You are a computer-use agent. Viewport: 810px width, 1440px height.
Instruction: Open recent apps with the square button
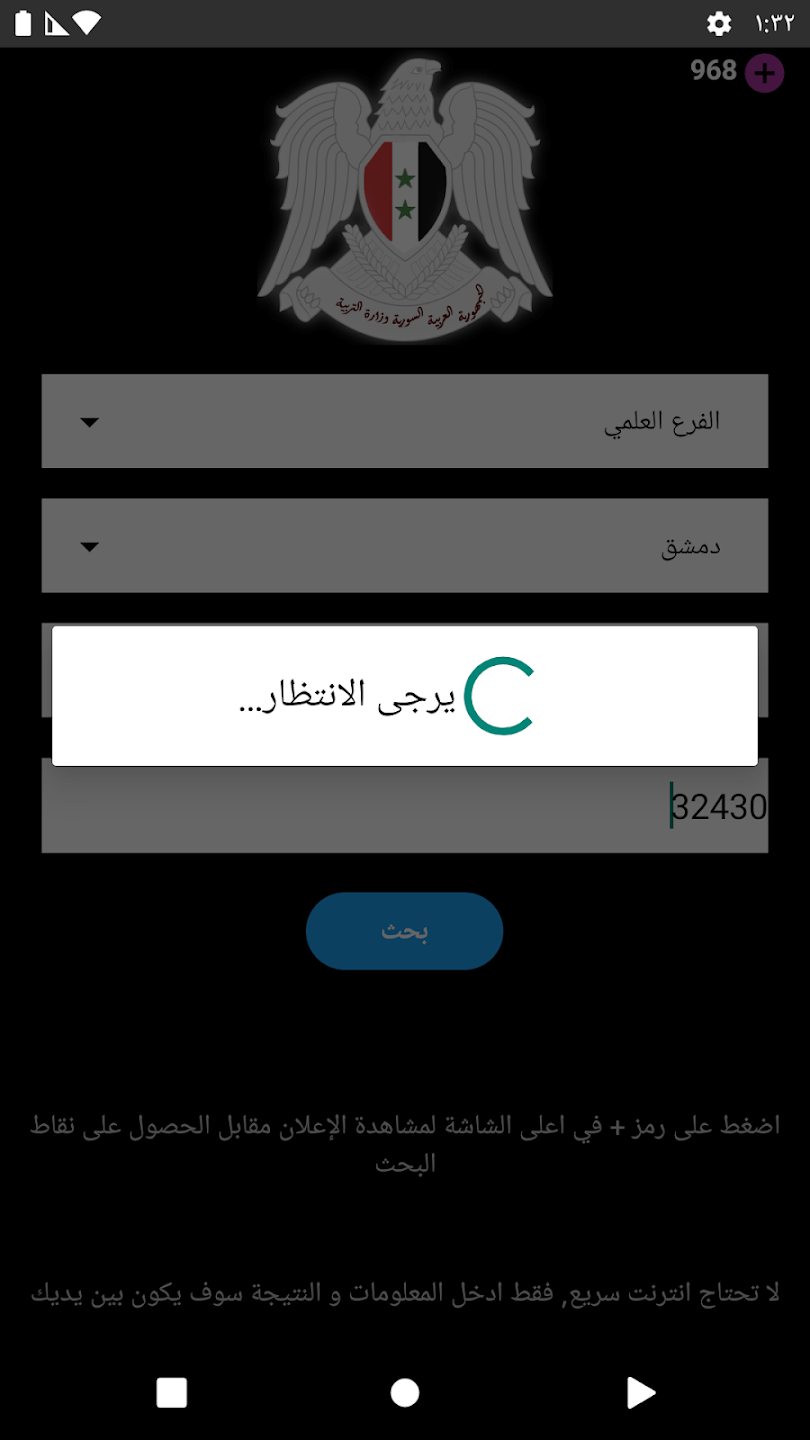172,1392
